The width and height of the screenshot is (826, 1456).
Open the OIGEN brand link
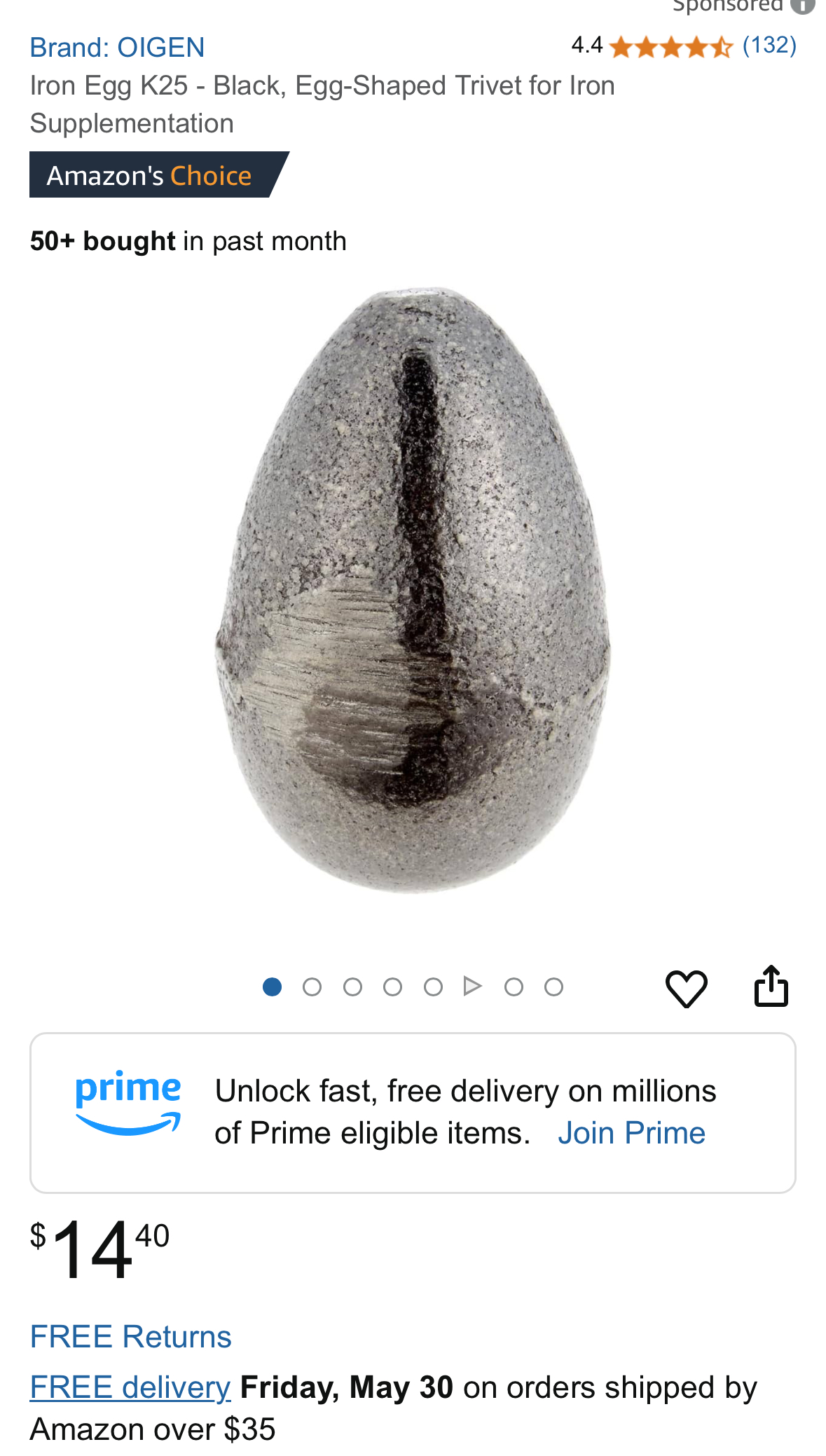tap(117, 48)
